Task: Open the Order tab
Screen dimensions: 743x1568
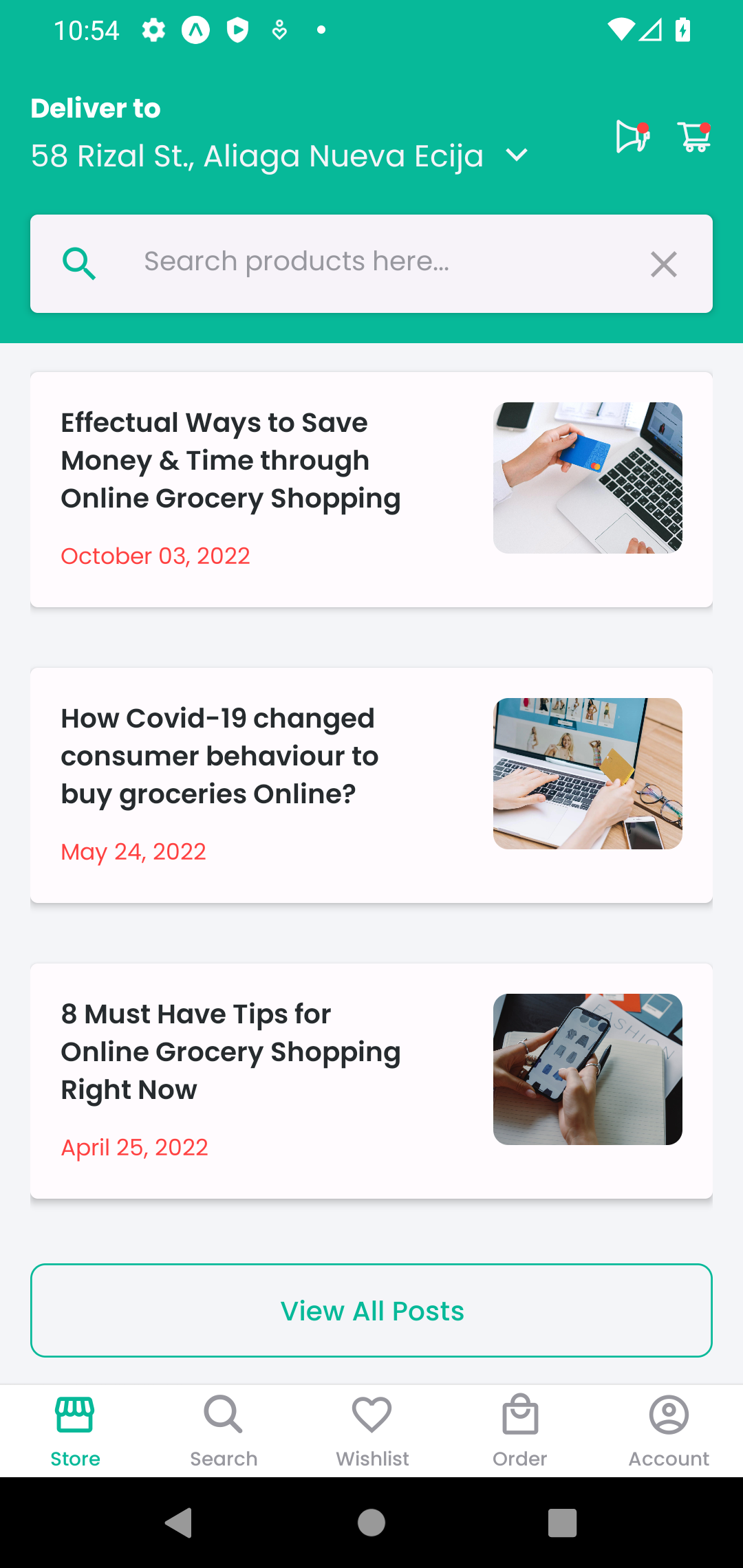Action: [x=520, y=1431]
